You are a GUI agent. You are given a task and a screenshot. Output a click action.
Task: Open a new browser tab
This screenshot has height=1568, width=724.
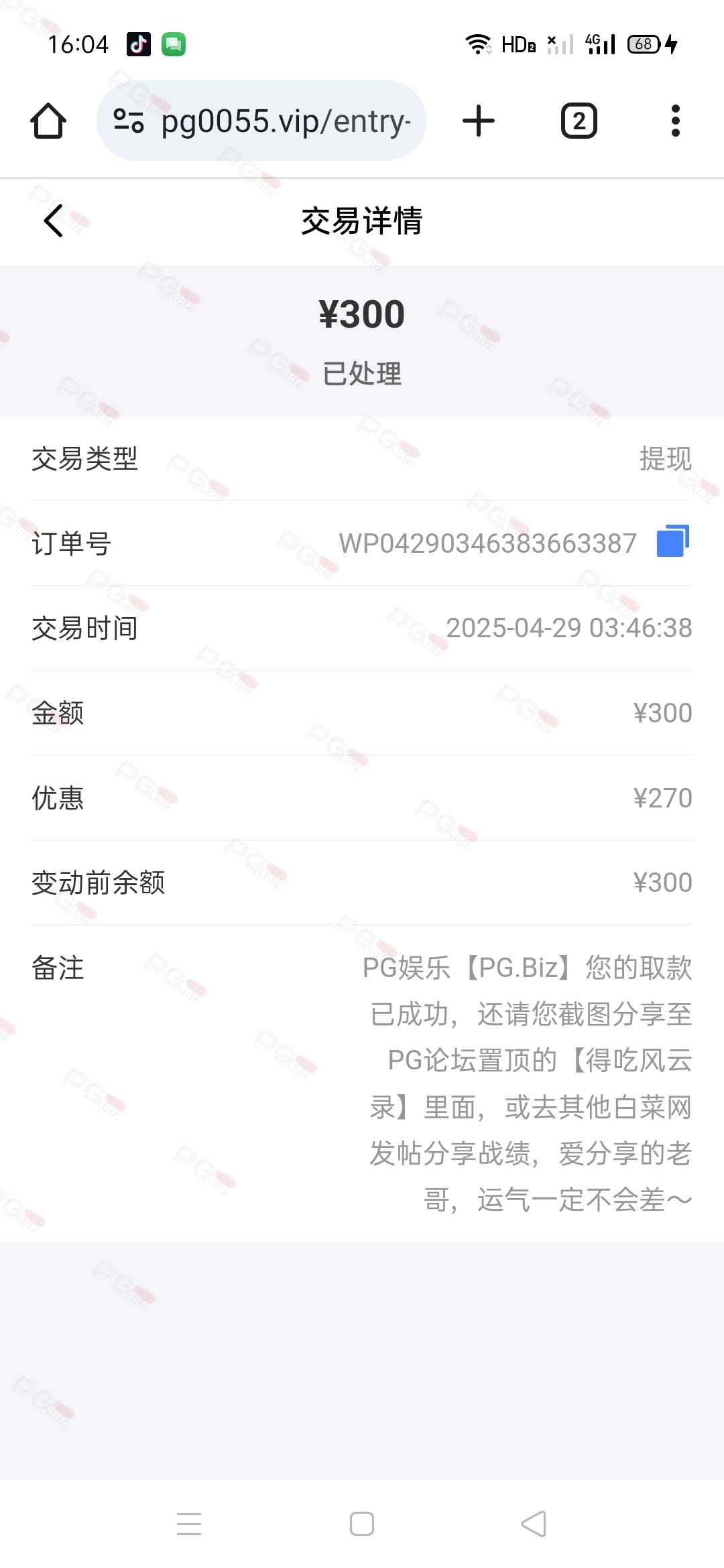(479, 121)
